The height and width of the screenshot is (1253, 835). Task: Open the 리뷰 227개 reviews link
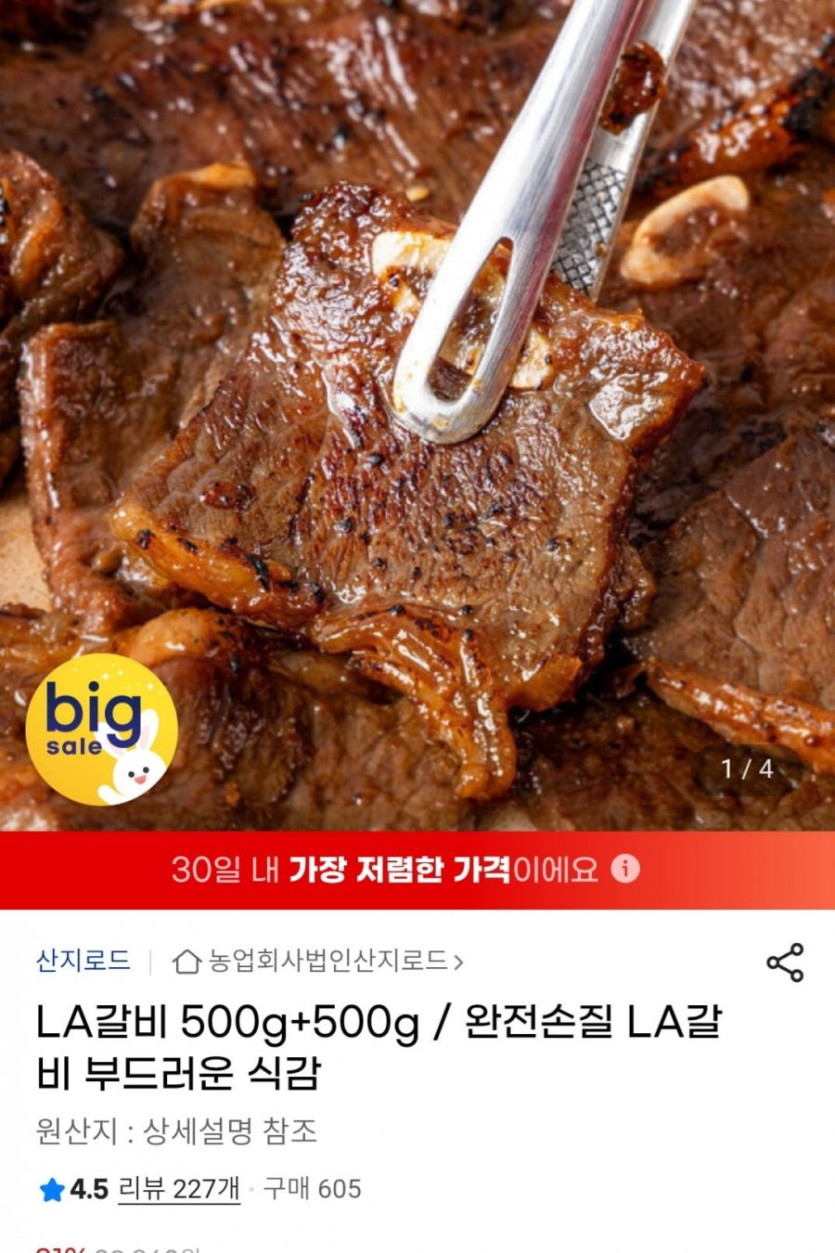click(x=179, y=1189)
